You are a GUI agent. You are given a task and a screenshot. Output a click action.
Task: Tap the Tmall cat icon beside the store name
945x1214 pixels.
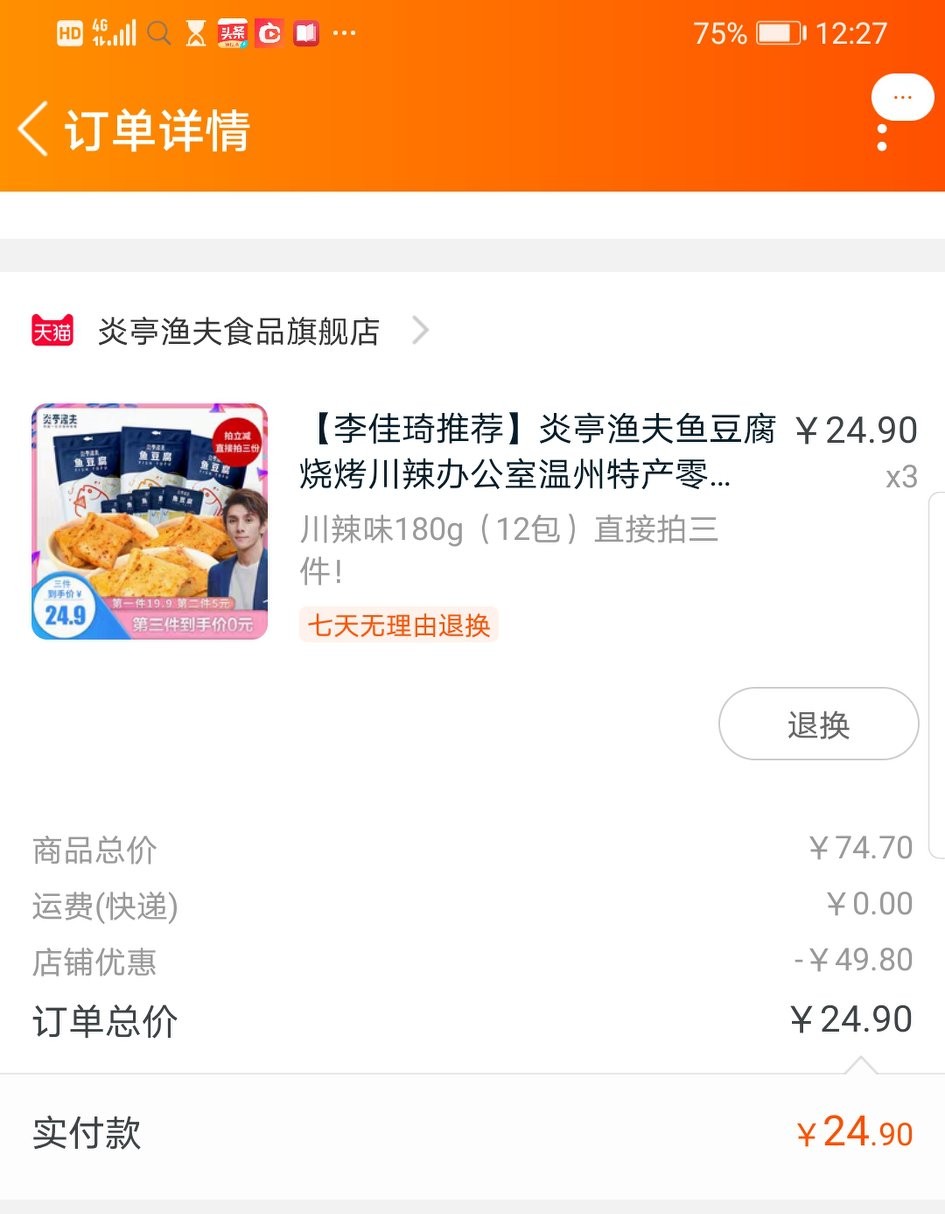point(51,330)
